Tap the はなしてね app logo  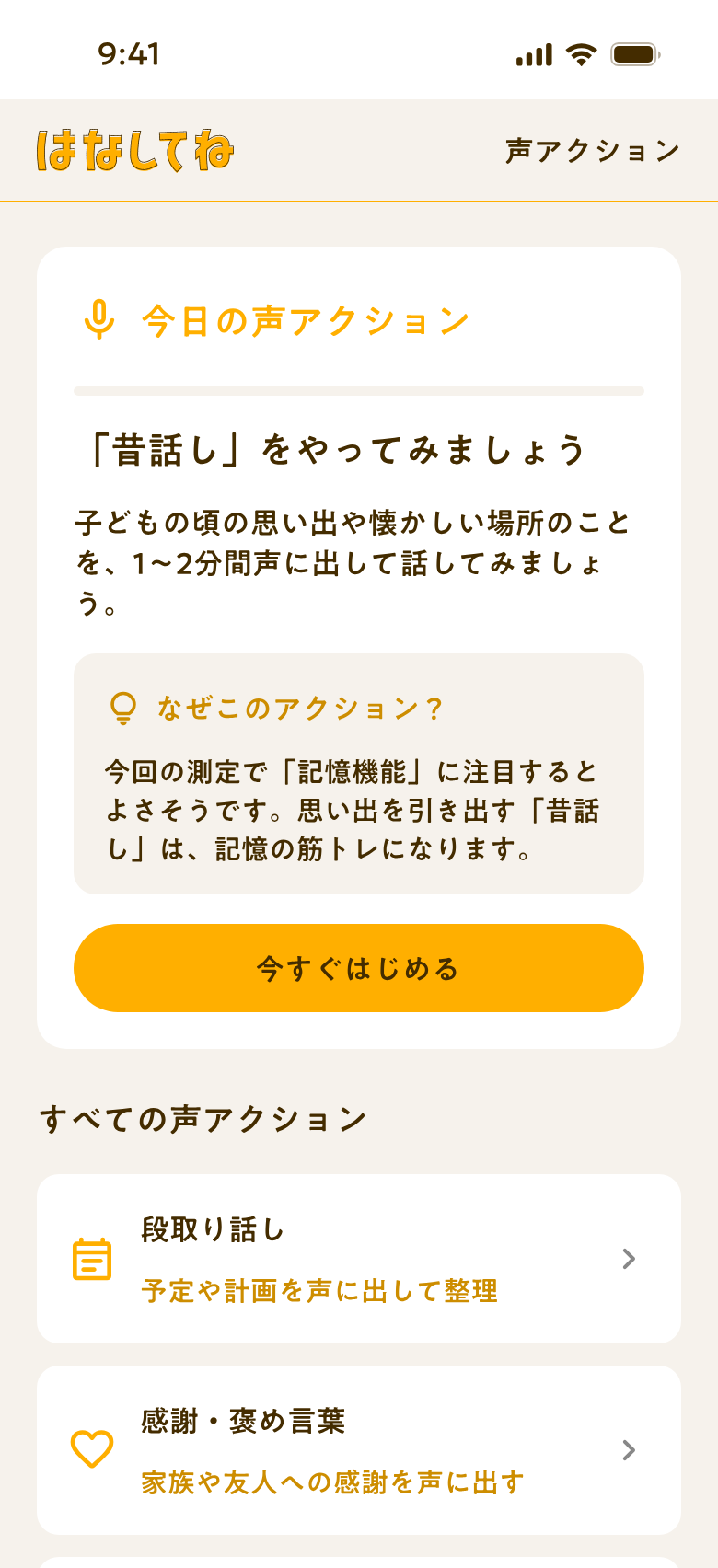click(136, 149)
